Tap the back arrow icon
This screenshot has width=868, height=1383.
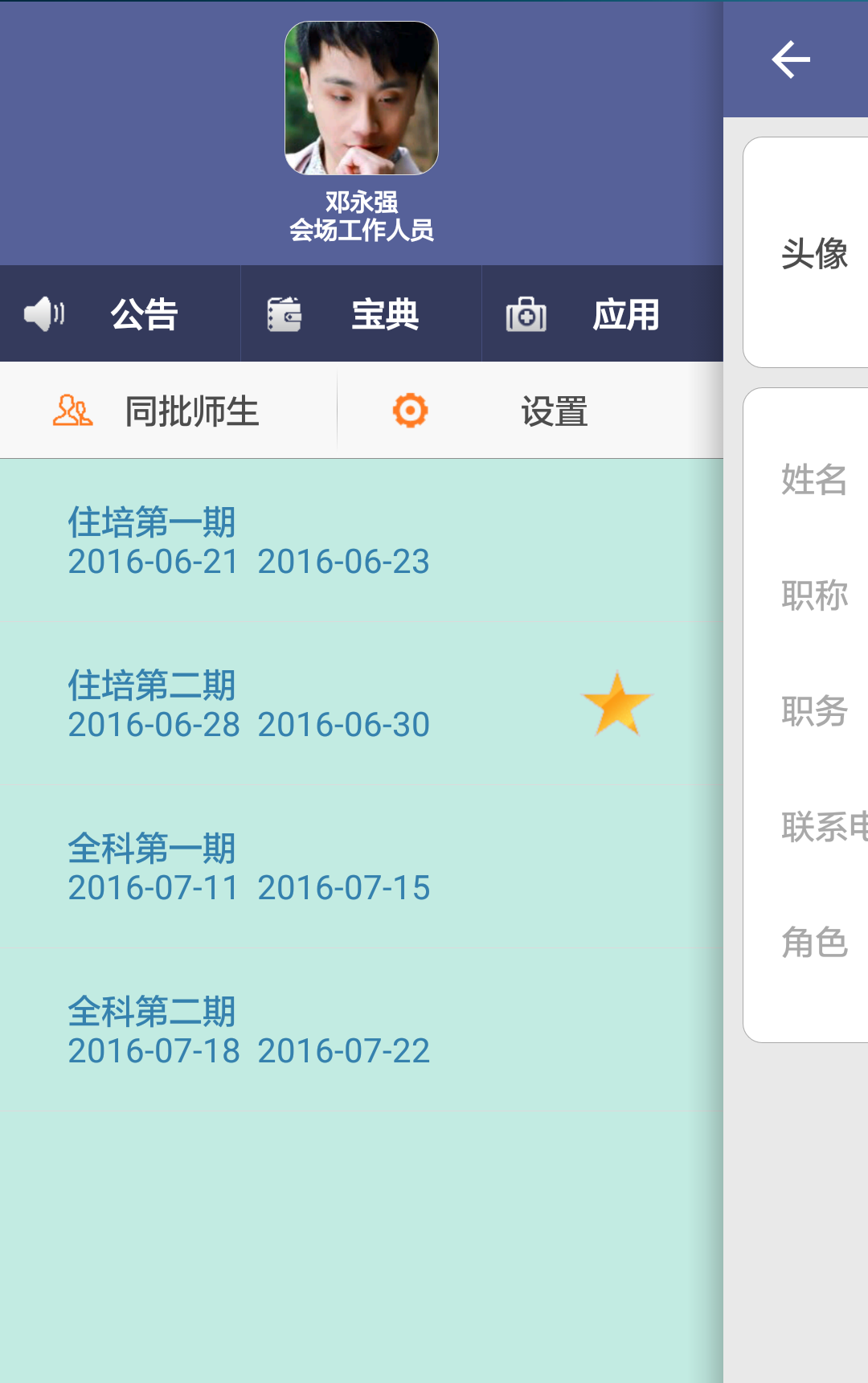791,60
